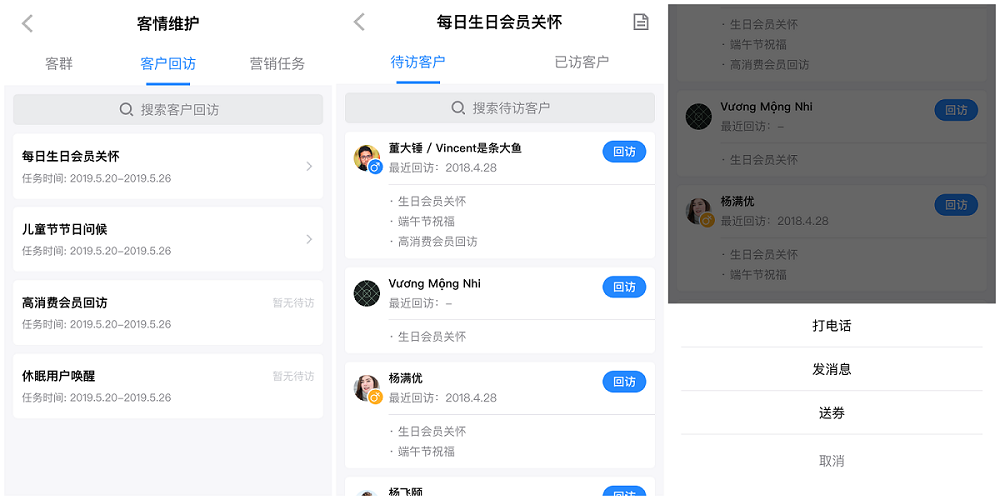Select the 待访客户 tab
Screen dimensions: 1000x500
[418, 62]
